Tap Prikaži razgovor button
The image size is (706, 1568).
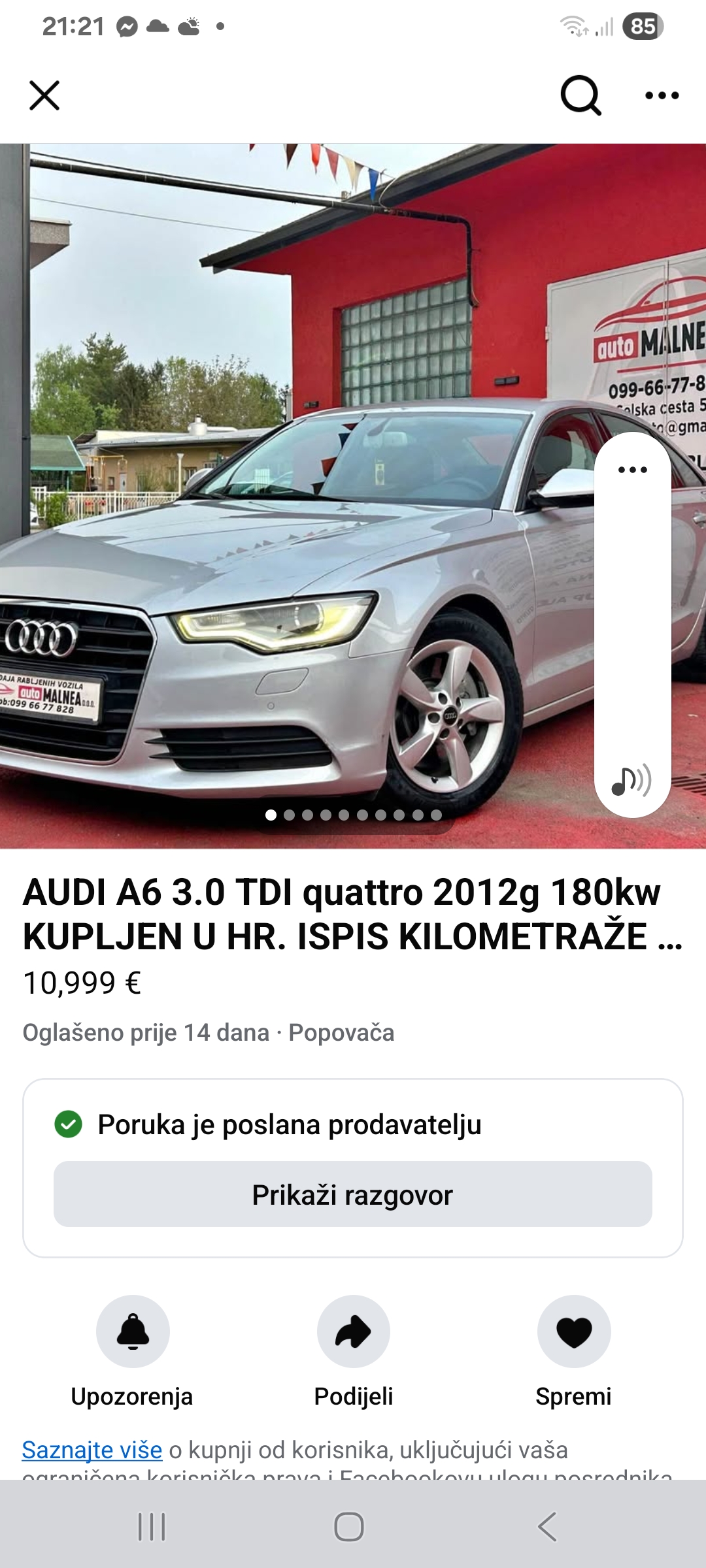(353, 1194)
